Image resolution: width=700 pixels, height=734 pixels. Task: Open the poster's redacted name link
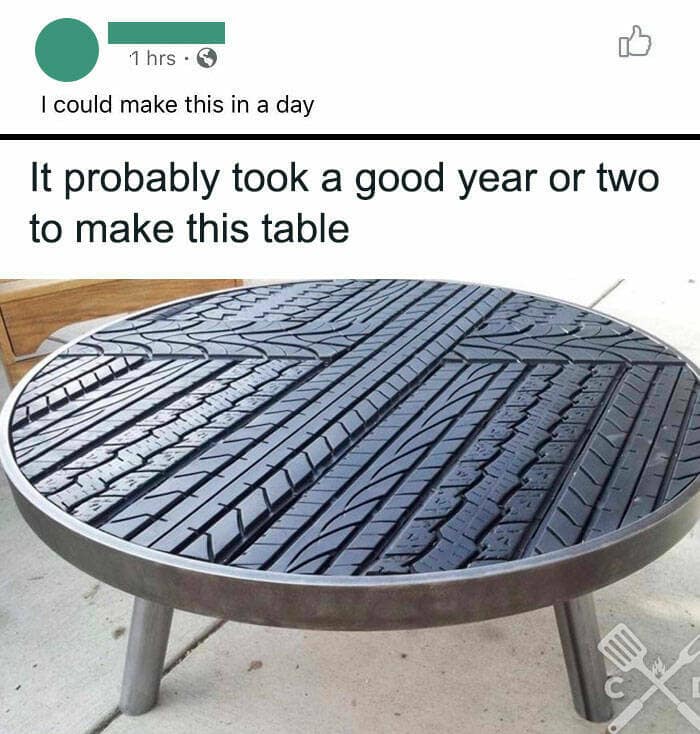[166, 32]
